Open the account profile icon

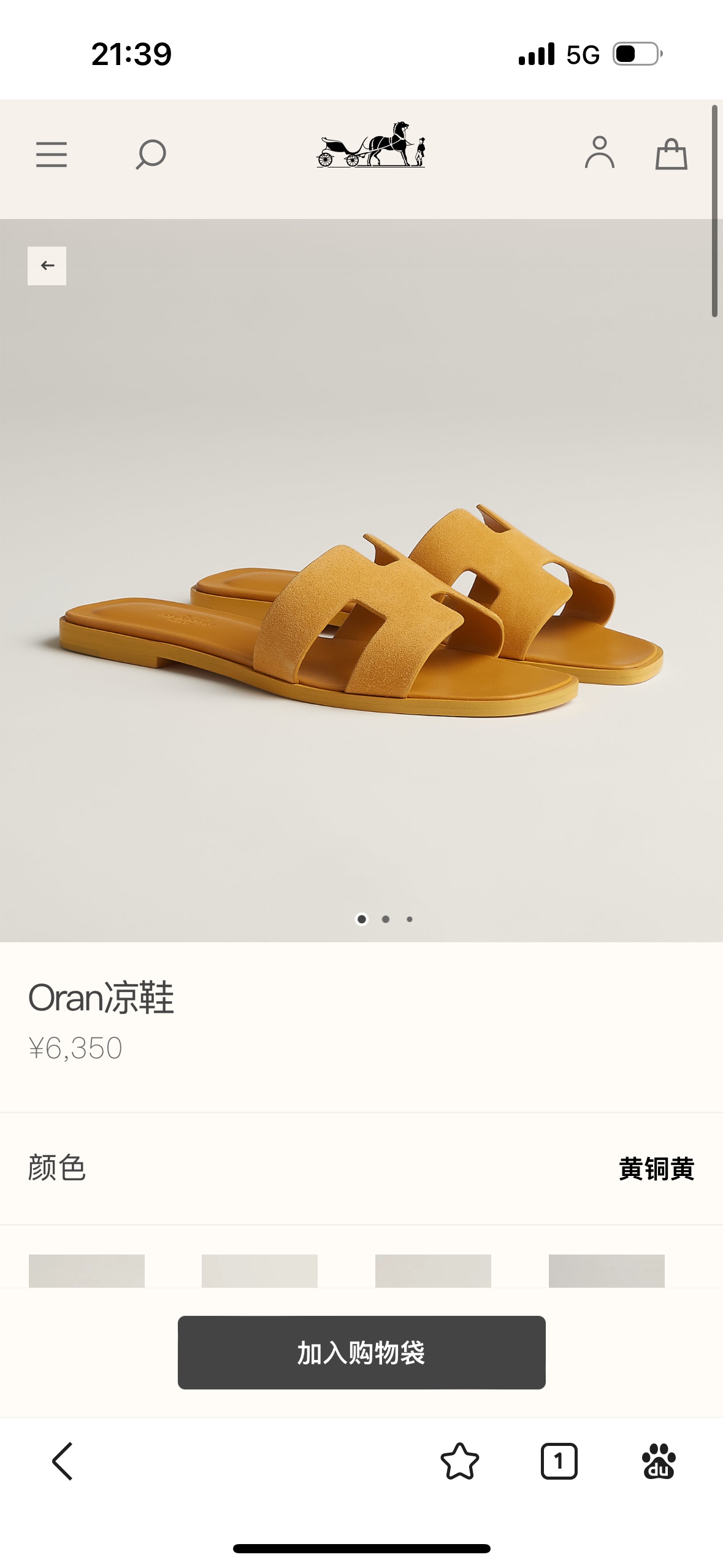tap(600, 153)
